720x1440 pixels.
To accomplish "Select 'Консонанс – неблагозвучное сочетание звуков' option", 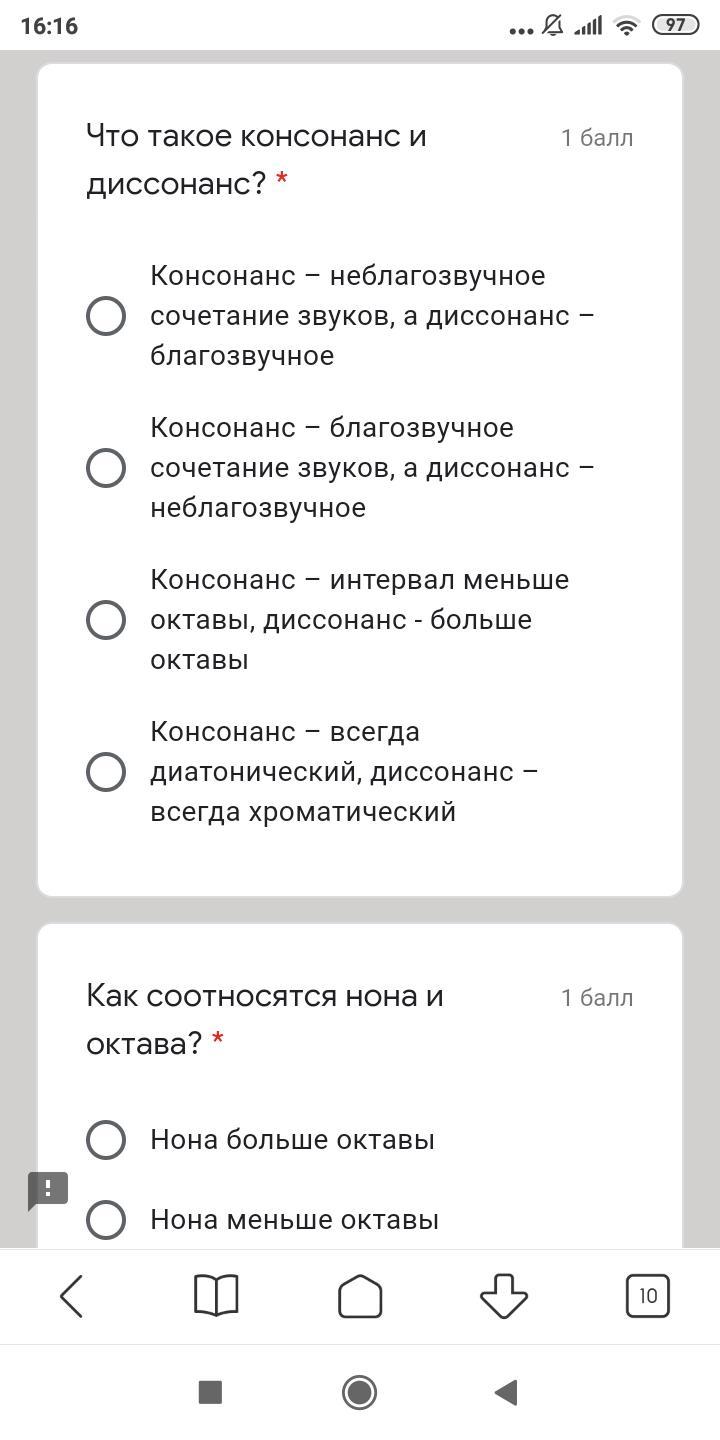I will click(x=106, y=316).
